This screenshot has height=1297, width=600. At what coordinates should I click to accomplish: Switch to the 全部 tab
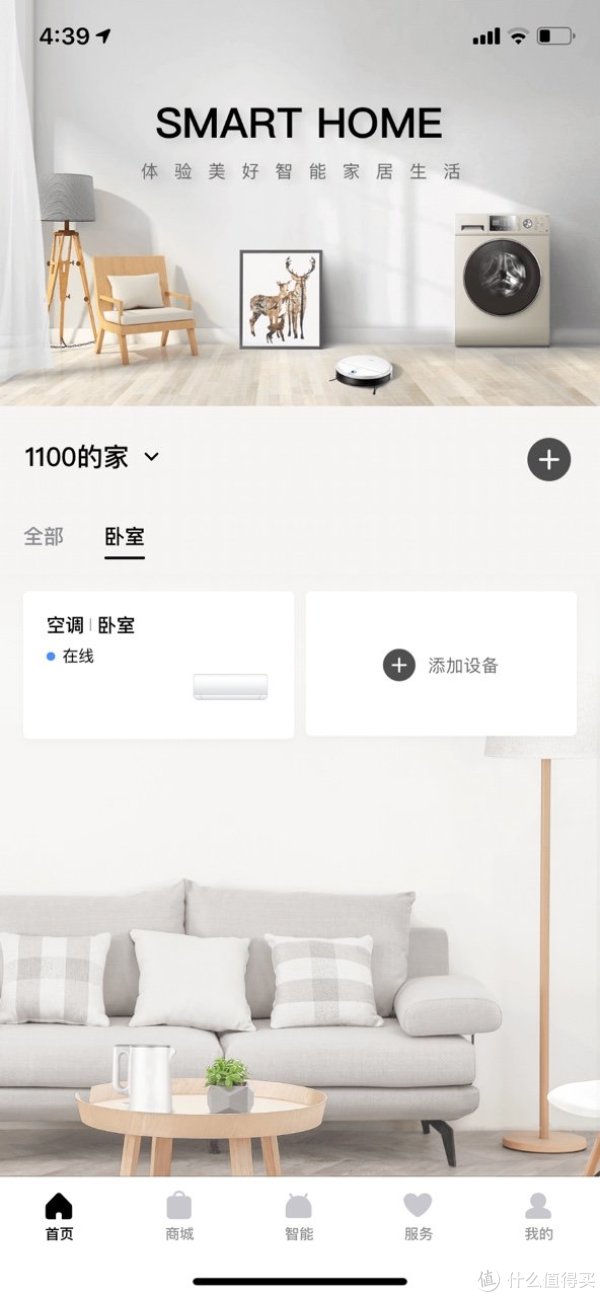tap(43, 537)
